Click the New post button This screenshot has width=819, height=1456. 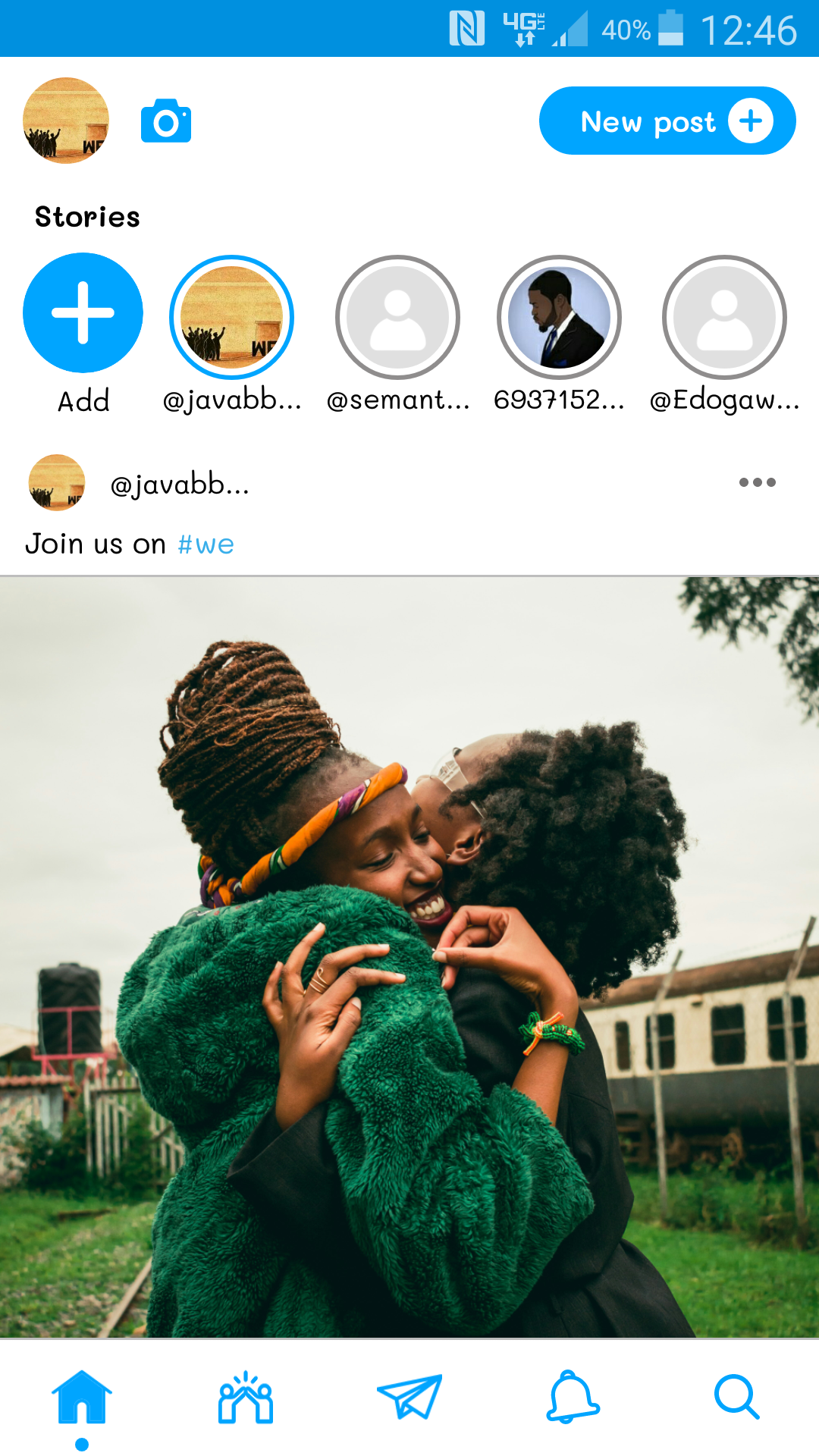667,121
